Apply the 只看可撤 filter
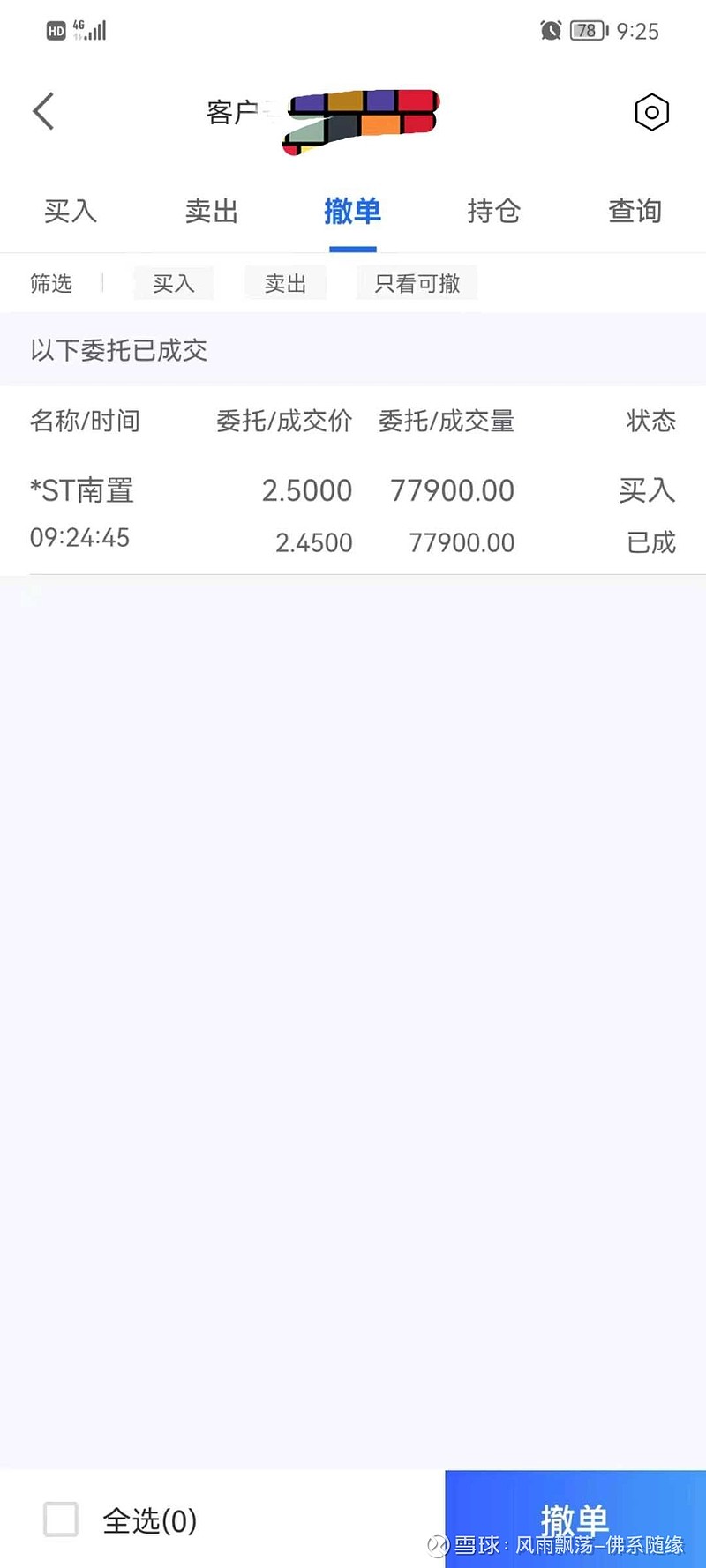 tap(417, 283)
